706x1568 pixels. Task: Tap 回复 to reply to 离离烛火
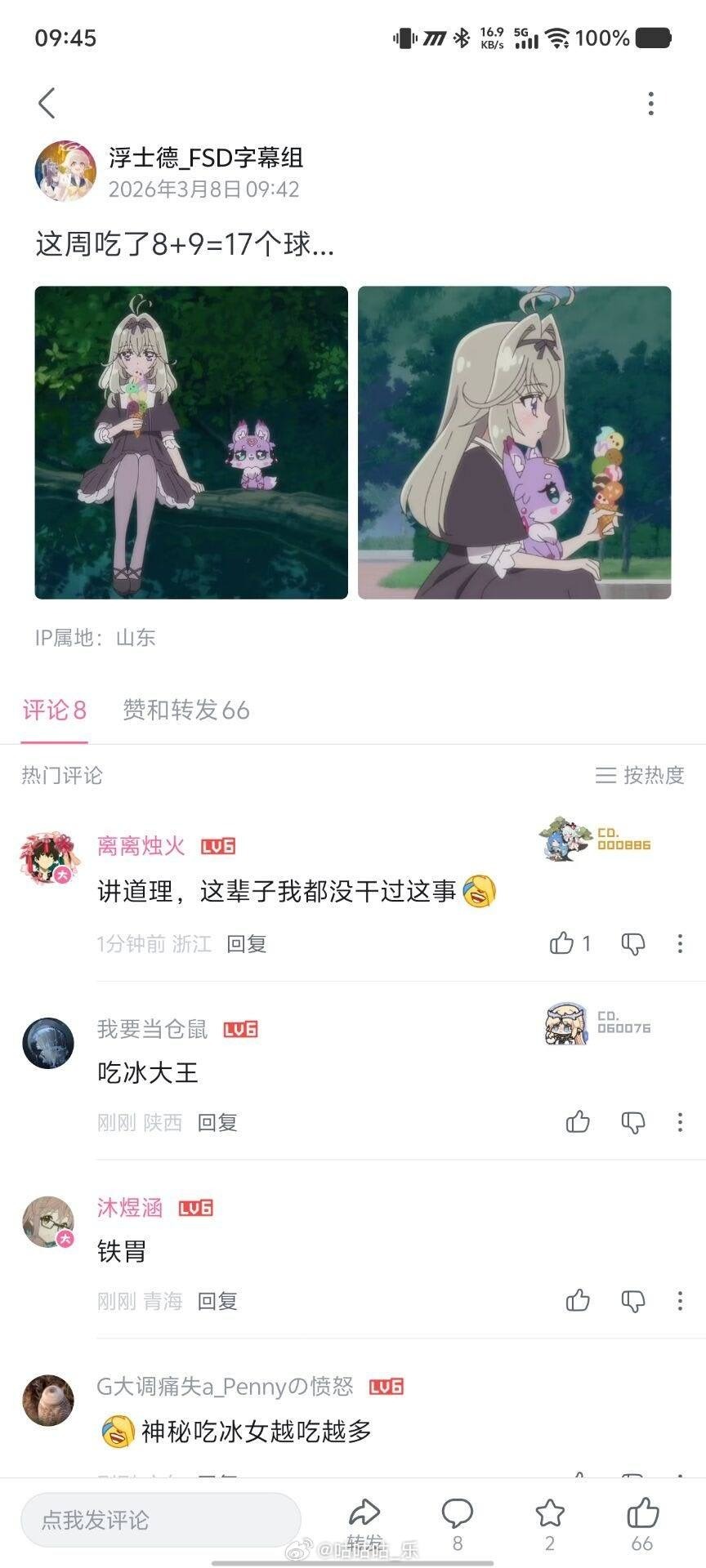tap(248, 943)
